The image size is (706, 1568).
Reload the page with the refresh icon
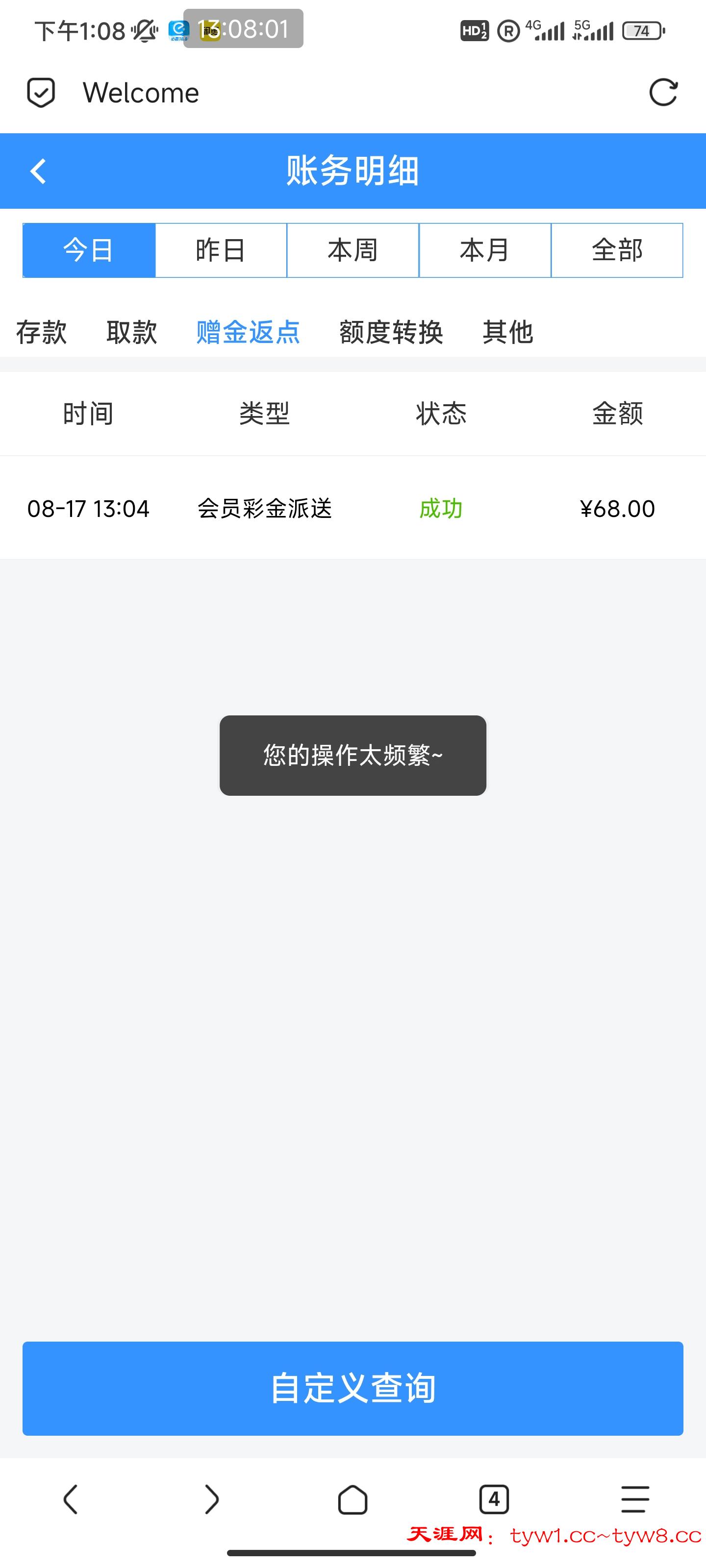tap(663, 93)
